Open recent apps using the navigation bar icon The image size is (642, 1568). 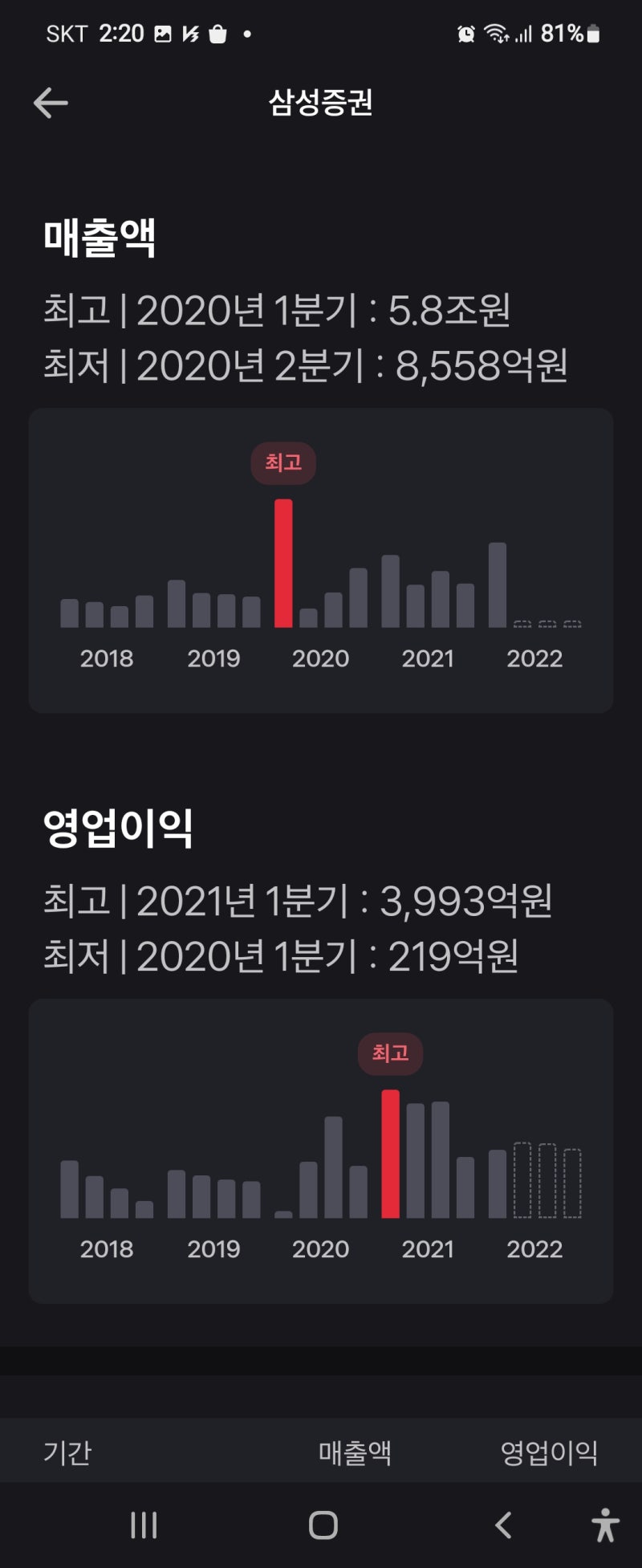[143, 1522]
